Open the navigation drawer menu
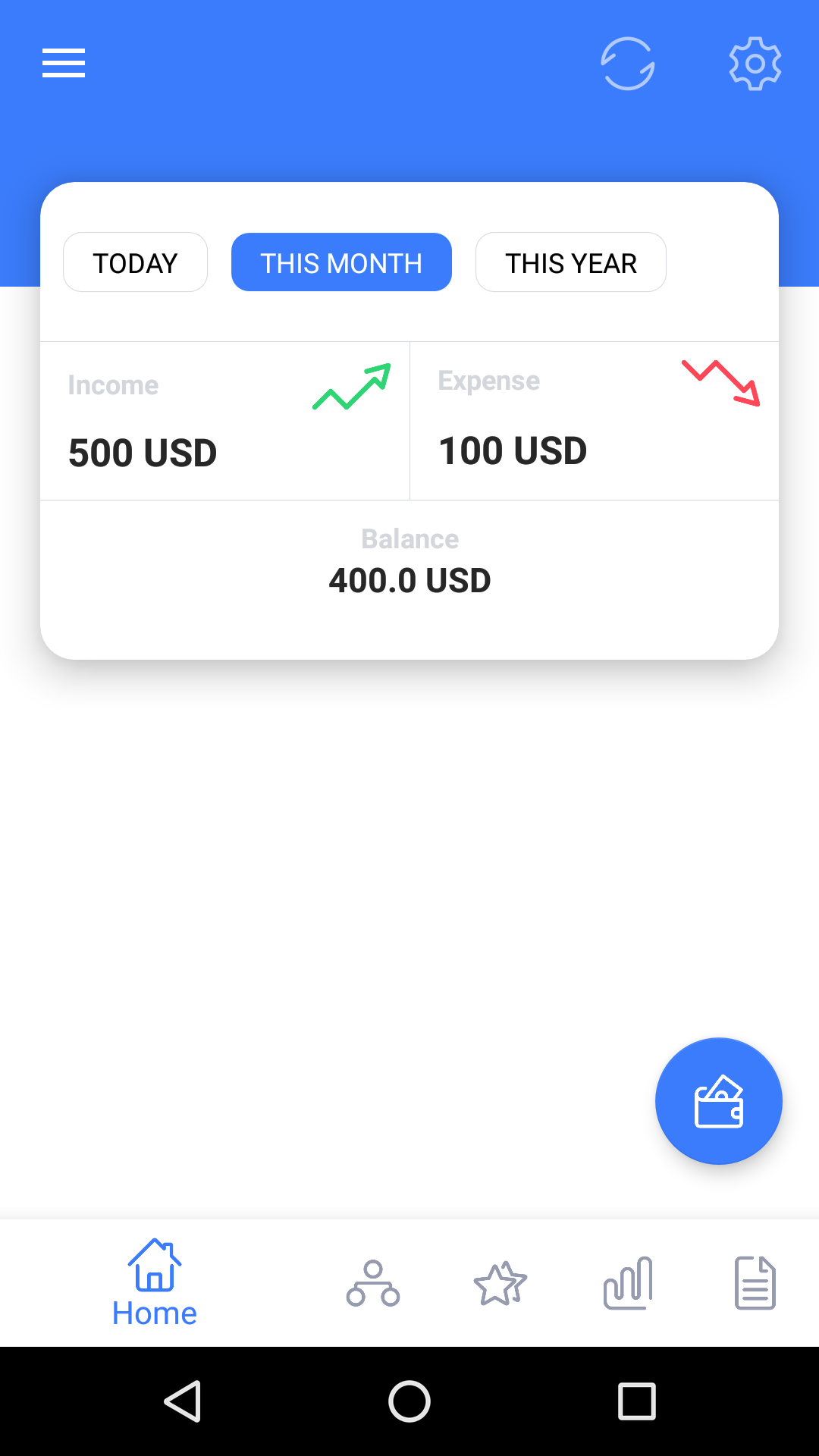Viewport: 819px width, 1456px height. [63, 64]
